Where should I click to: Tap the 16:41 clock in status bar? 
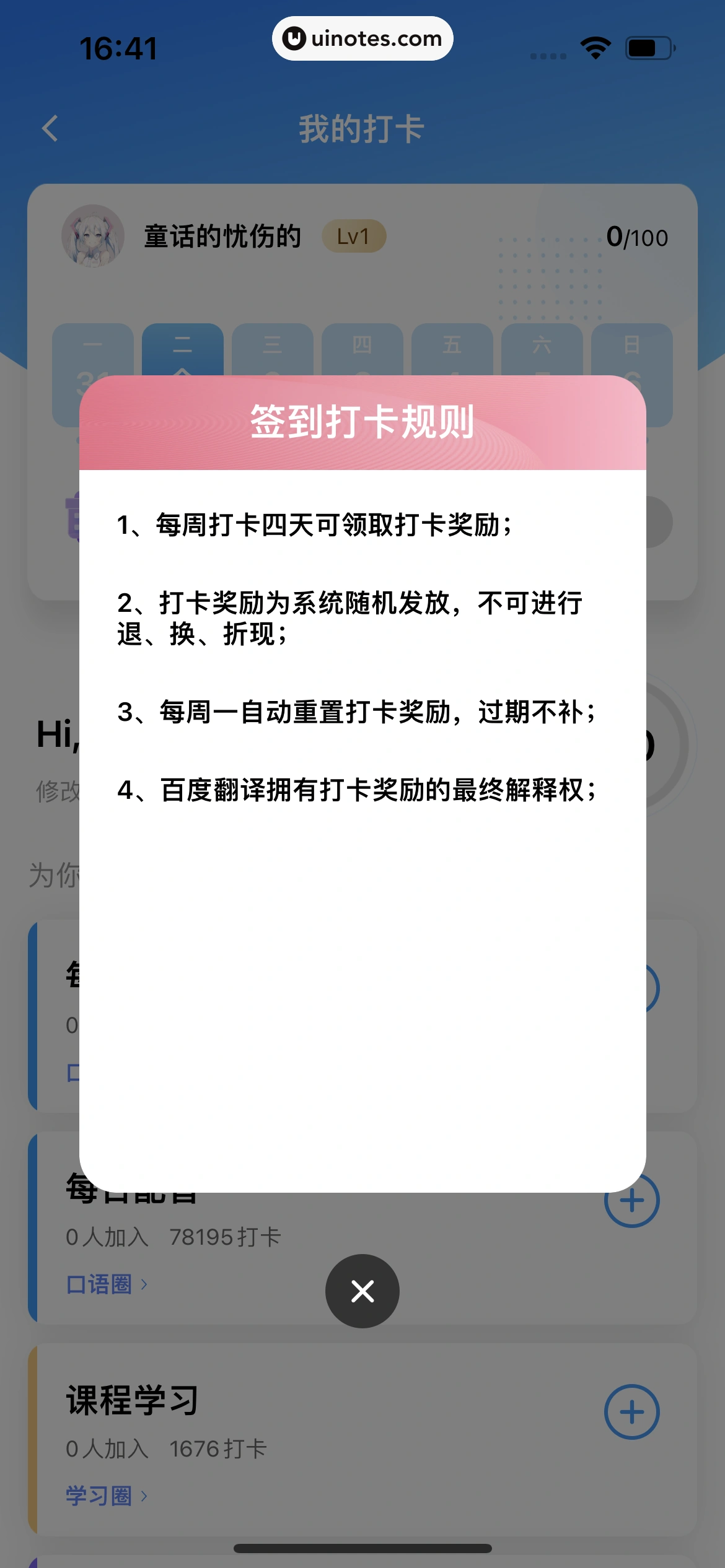click(x=119, y=48)
